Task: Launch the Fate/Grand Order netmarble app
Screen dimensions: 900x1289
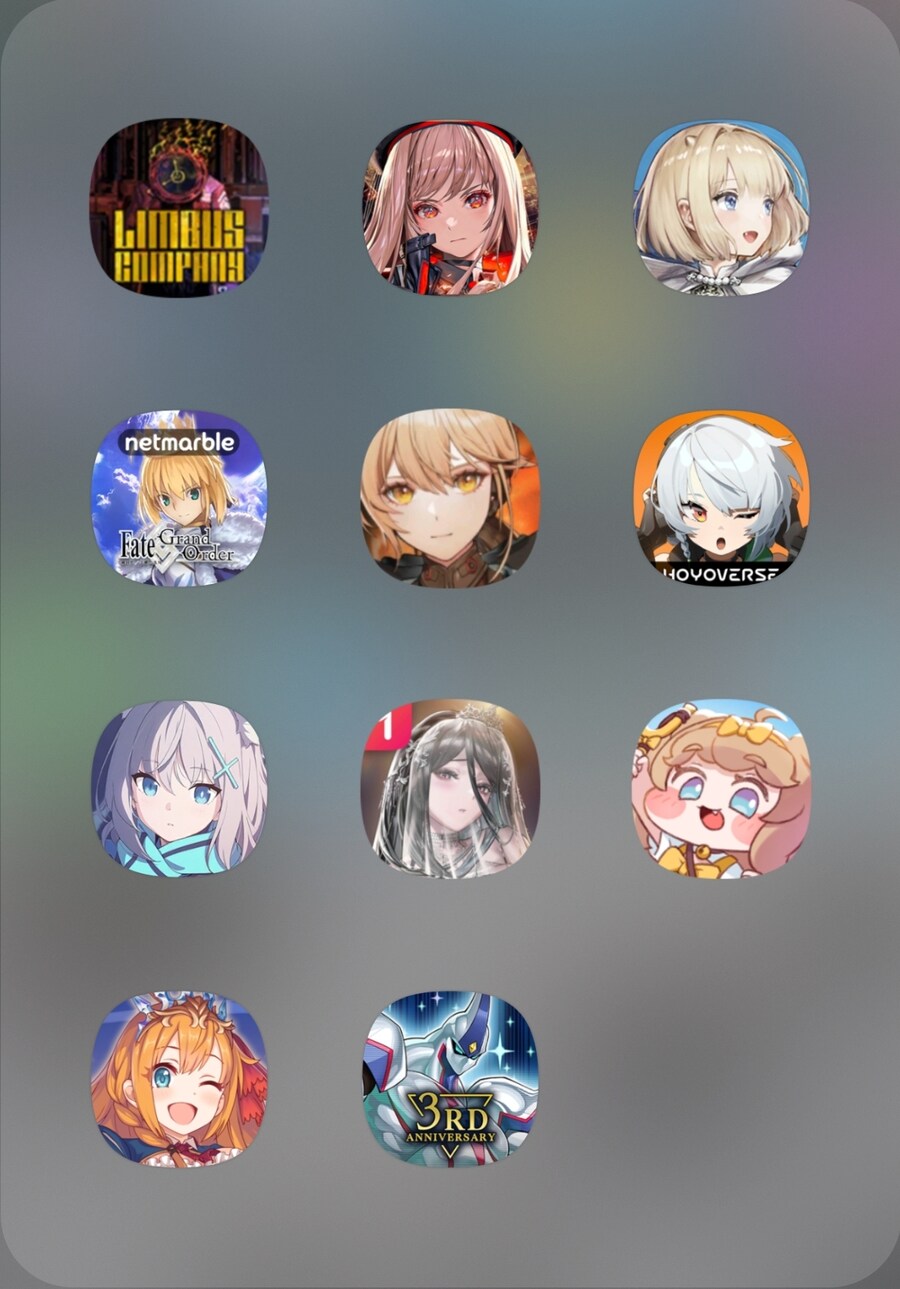Action: 179,497
